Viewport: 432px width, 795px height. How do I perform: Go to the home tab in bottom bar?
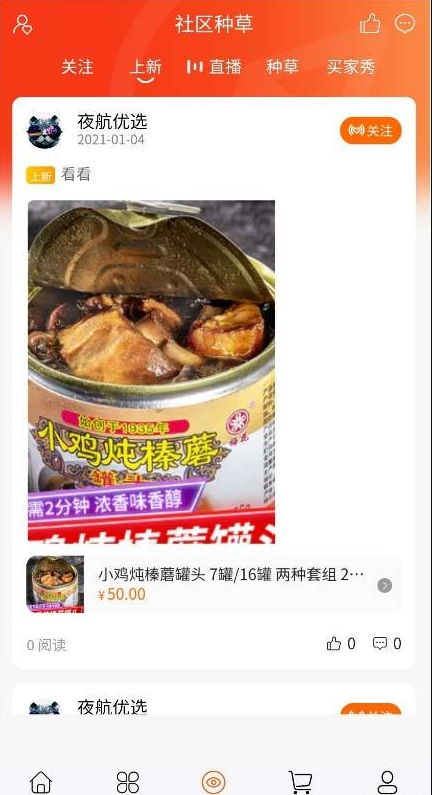[41, 781]
